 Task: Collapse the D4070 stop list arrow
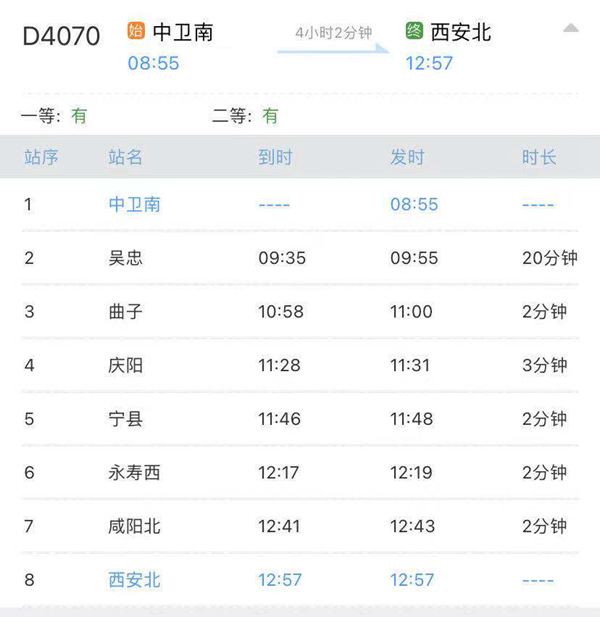point(570,28)
